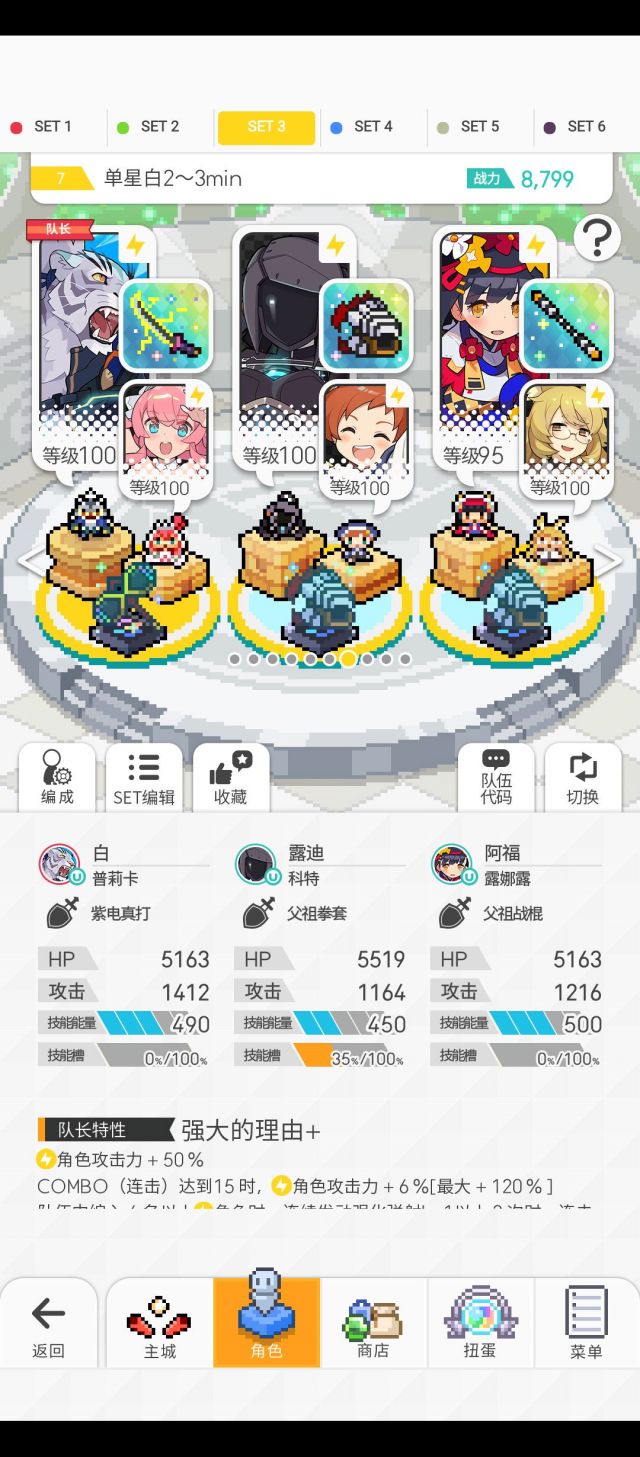Switch to the 扭蛋 gacha tab
The width and height of the screenshot is (640, 1457).
[480, 1323]
